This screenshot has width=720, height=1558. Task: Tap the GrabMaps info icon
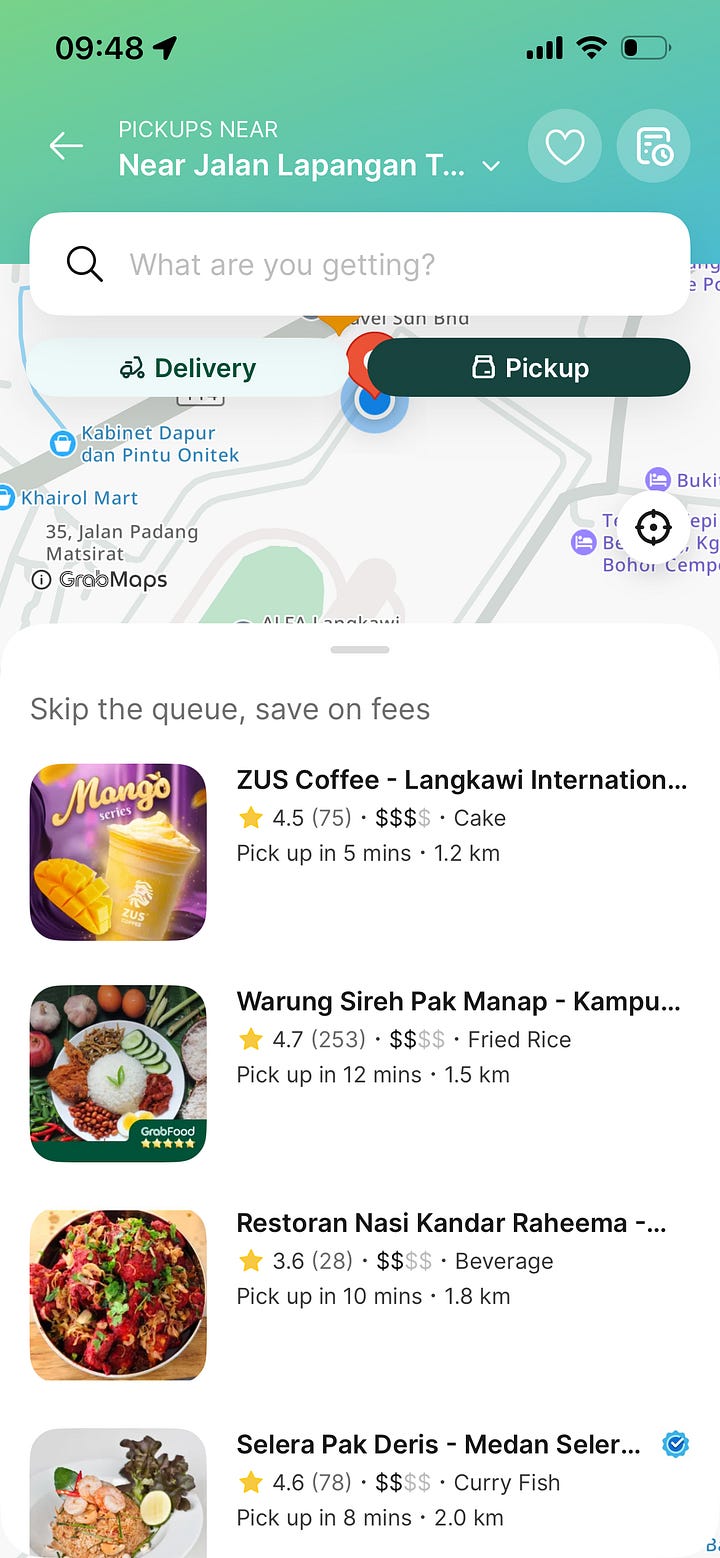point(41,580)
